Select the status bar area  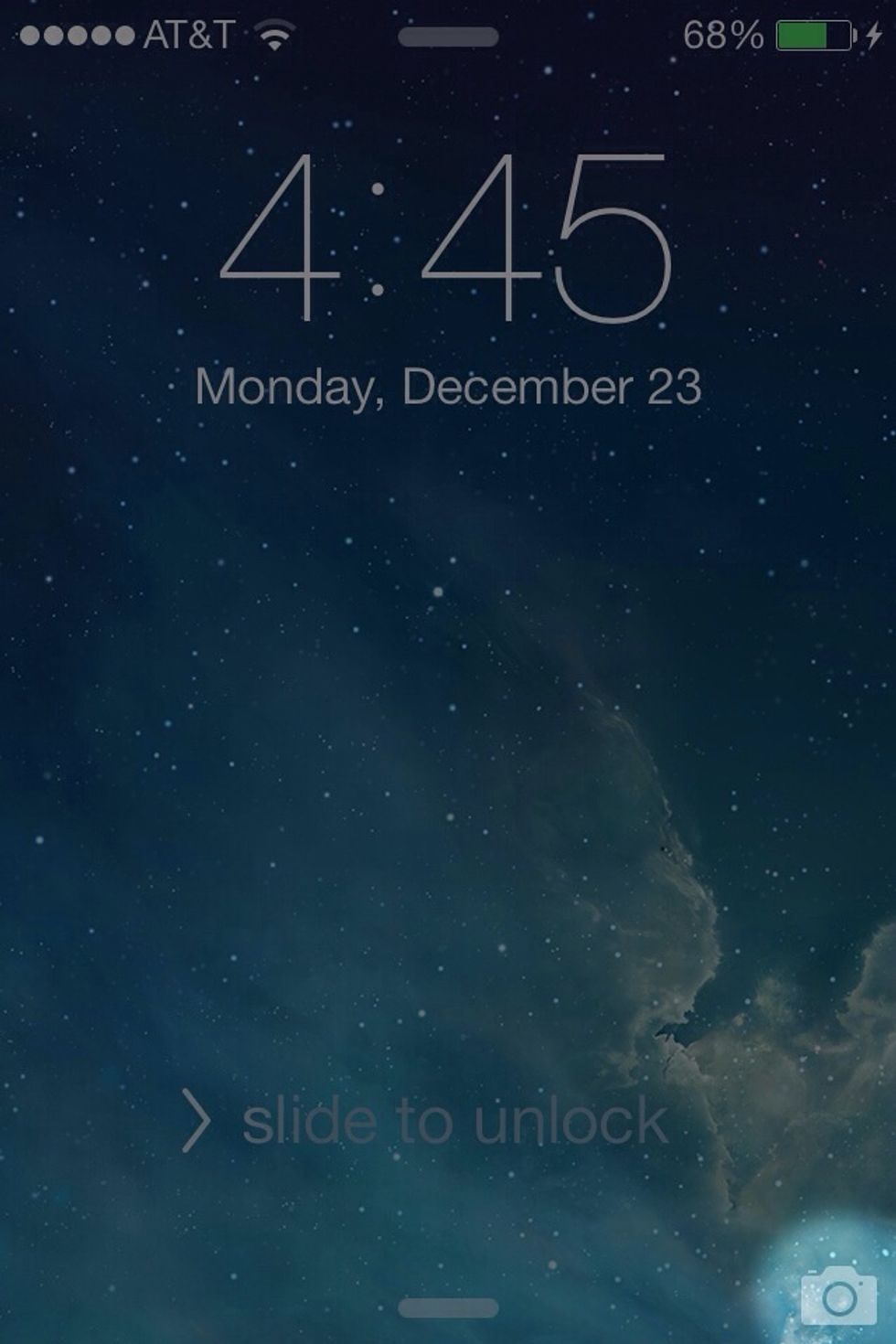(x=448, y=33)
